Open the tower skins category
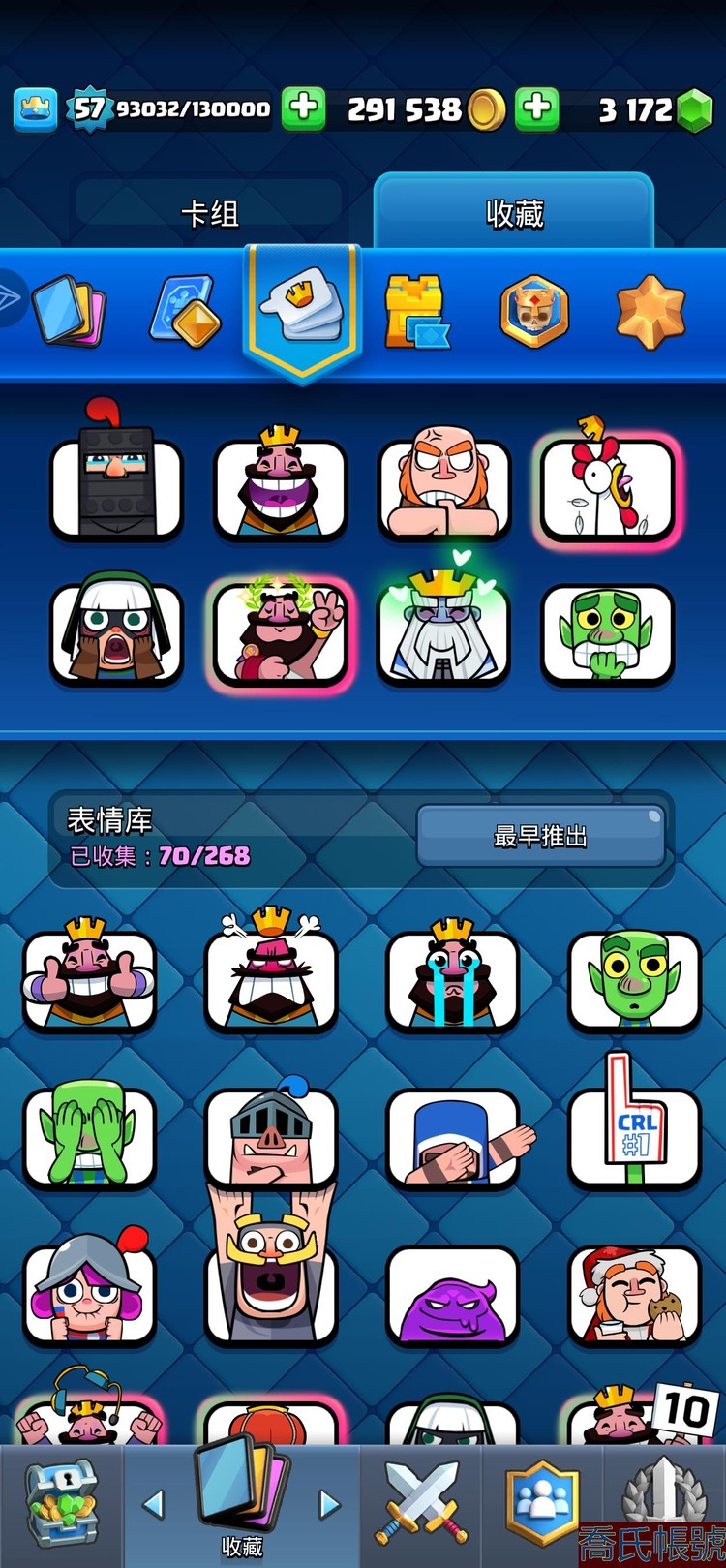 click(x=416, y=312)
